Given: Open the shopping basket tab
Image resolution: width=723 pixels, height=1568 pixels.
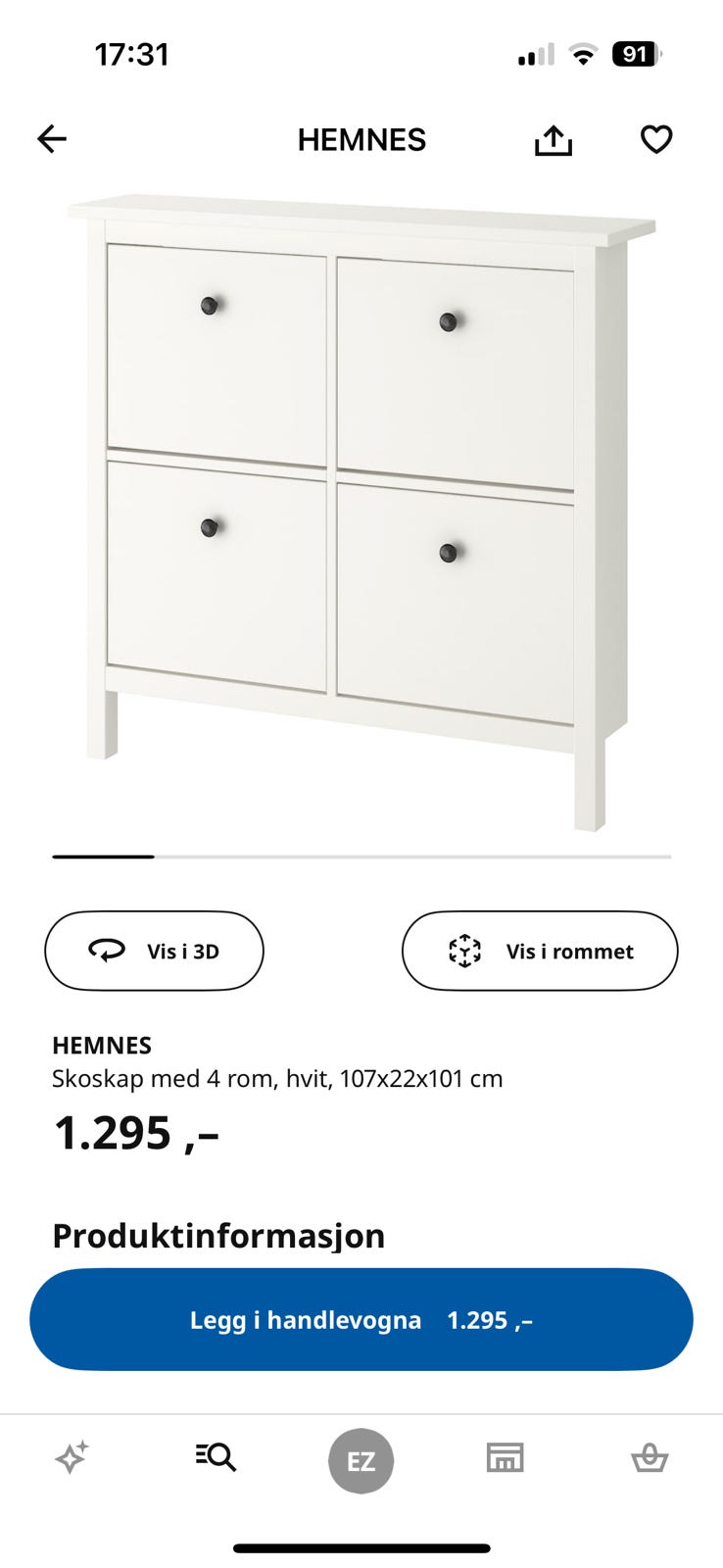Looking at the screenshot, I should (649, 1458).
